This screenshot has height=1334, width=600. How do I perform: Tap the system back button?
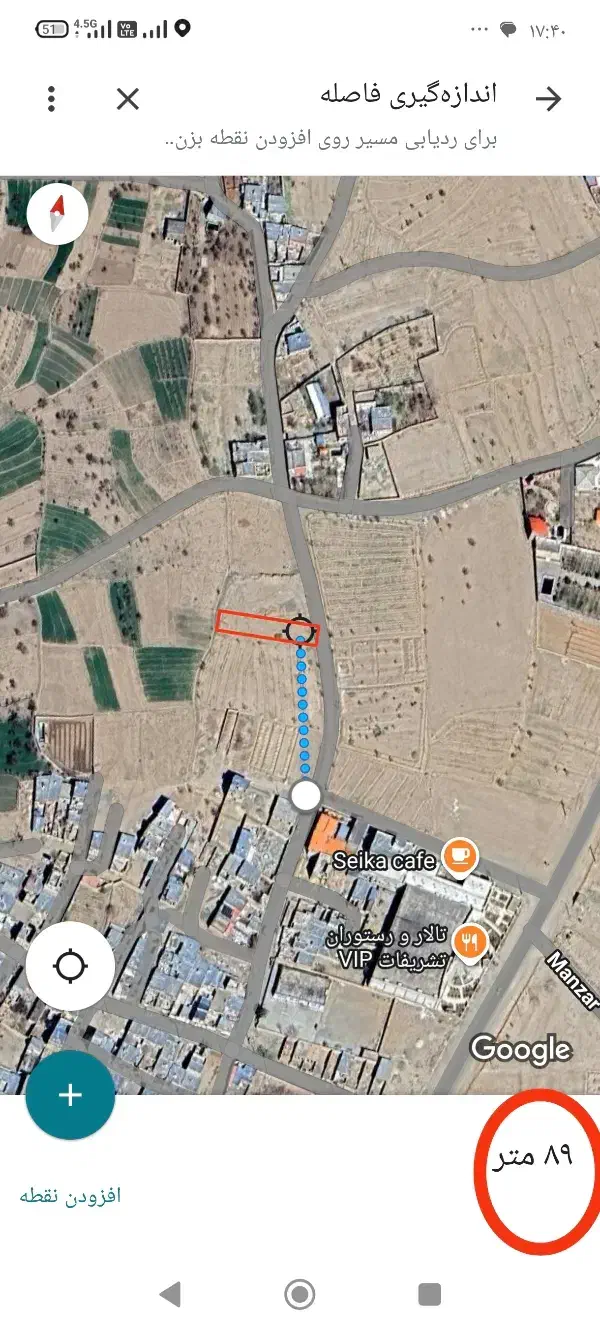point(171,1293)
